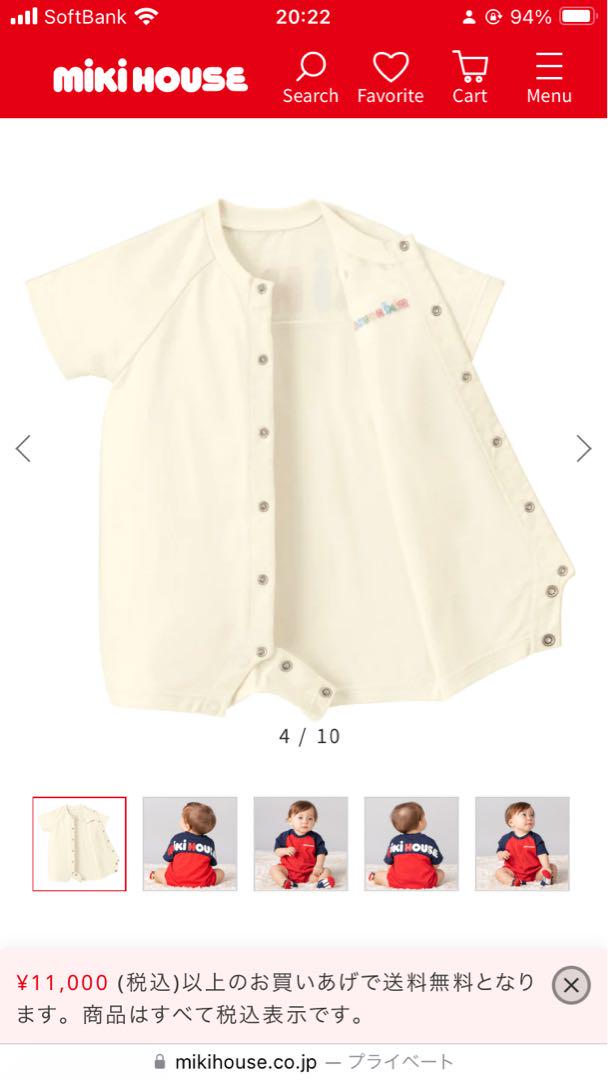The image size is (608, 1080).
Task: Go to the MIKI HOUSE home logo
Action: pyautogui.click(x=150, y=79)
